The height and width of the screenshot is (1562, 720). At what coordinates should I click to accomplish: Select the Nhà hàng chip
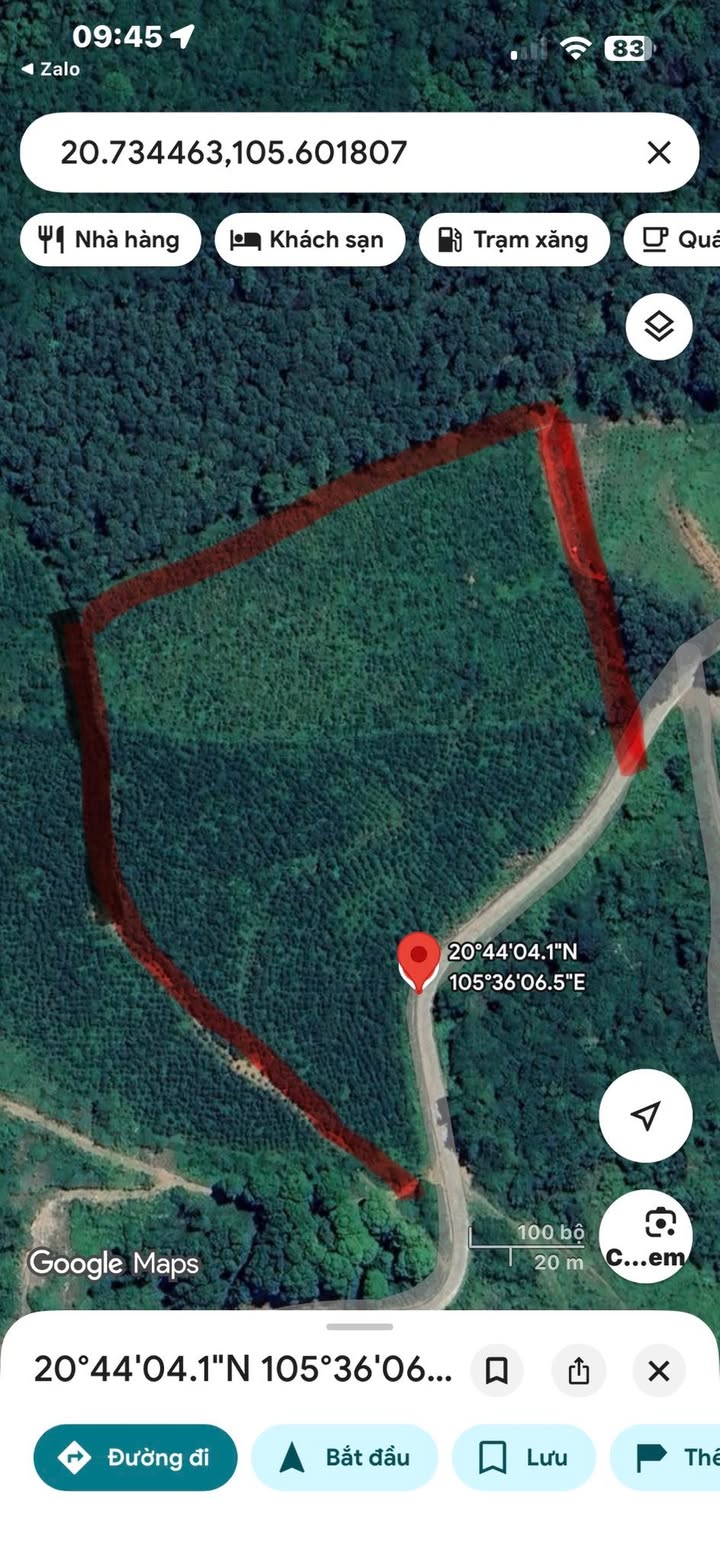coord(110,240)
